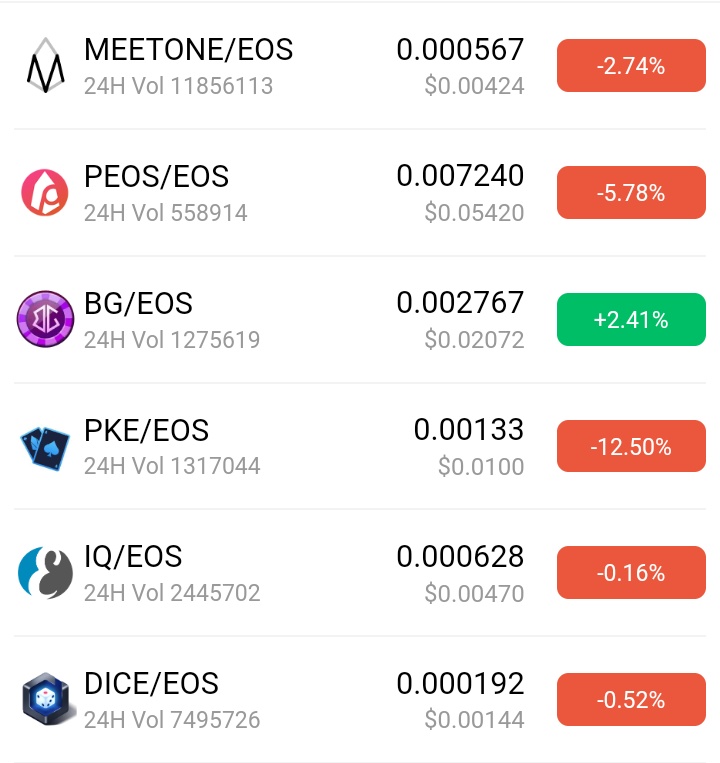This screenshot has width=720, height=763.
Task: Select the DICE/EOS market row
Action: click(x=360, y=700)
